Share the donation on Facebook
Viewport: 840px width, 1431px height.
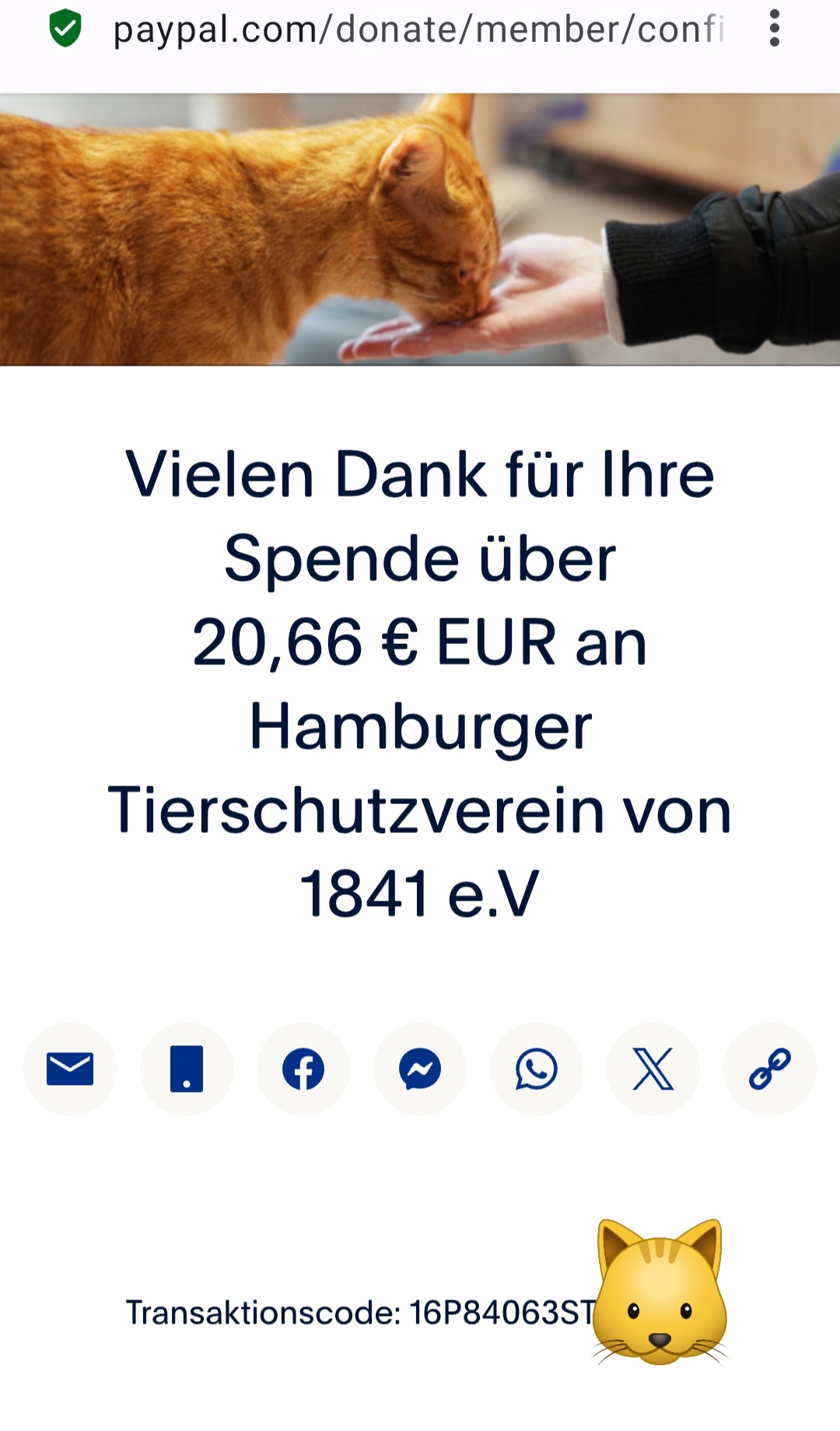click(303, 1069)
